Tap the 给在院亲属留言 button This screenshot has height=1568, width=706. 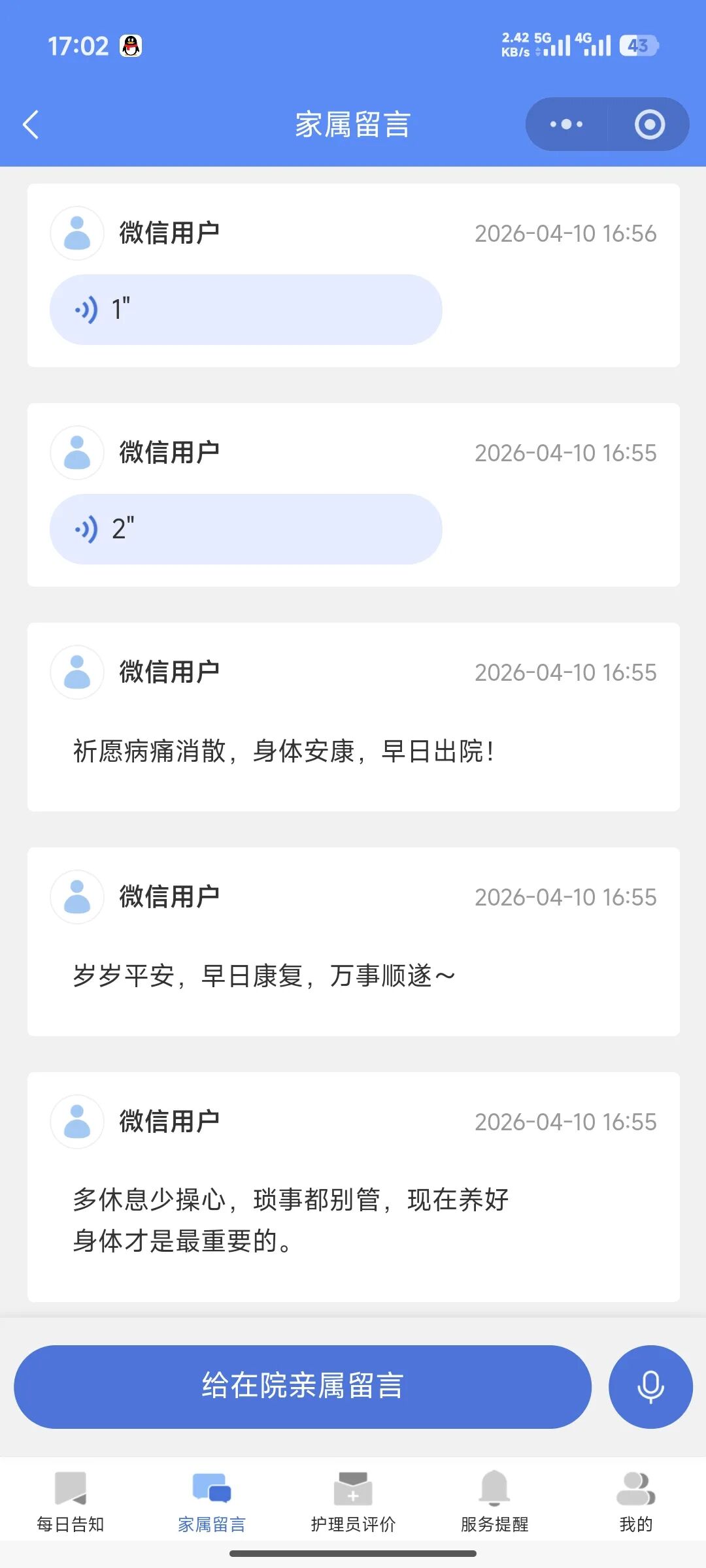click(x=303, y=1386)
